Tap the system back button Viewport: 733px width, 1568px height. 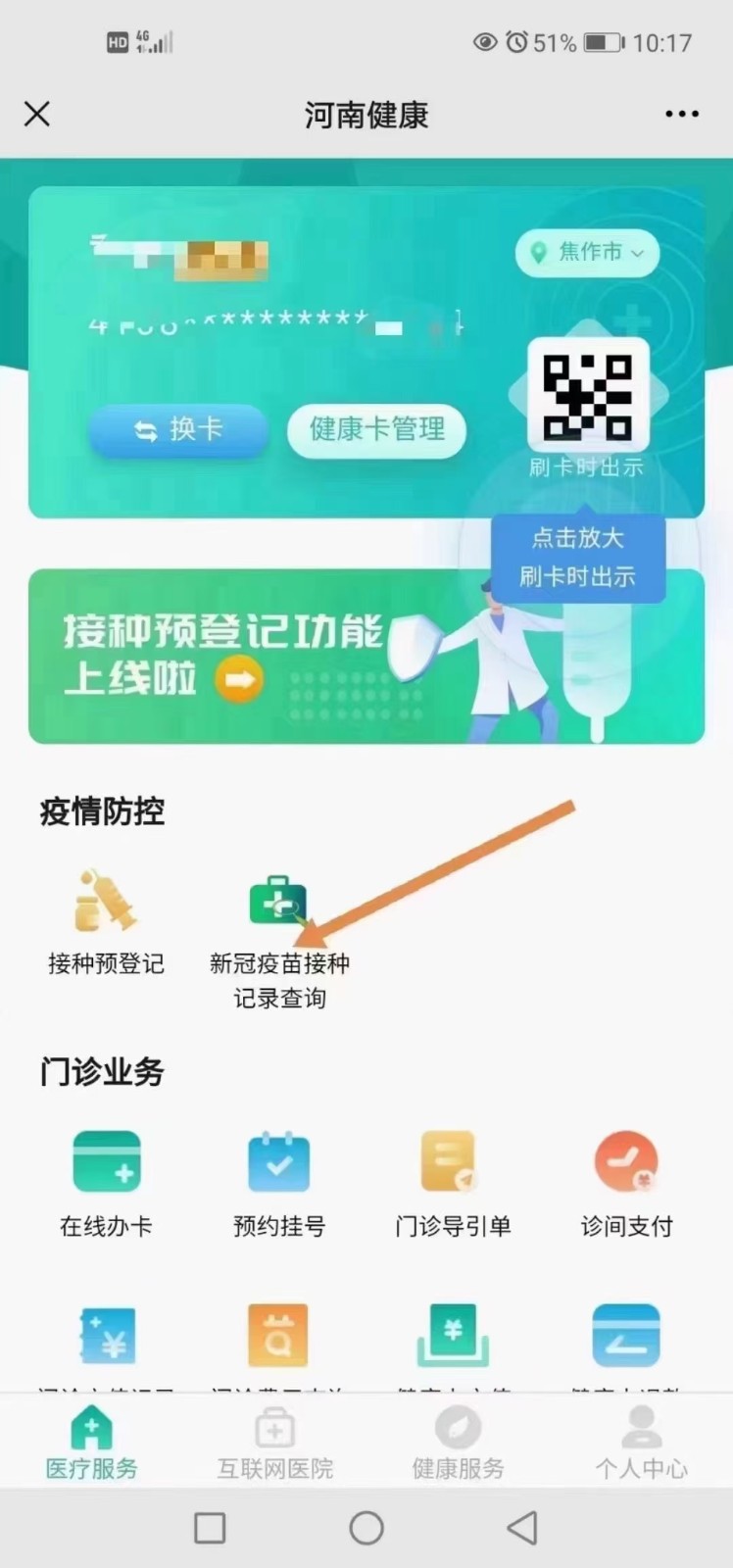[x=522, y=1528]
